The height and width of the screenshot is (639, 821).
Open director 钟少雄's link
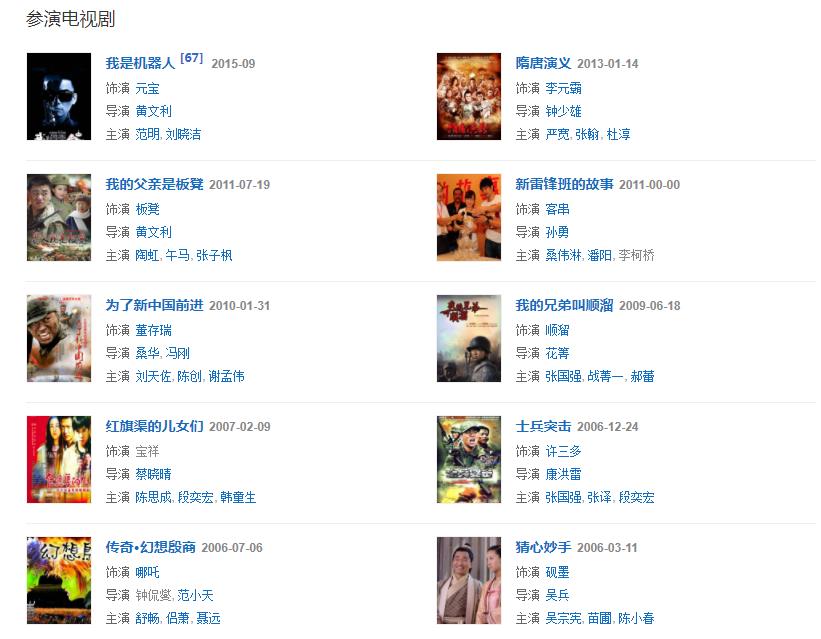(x=563, y=111)
